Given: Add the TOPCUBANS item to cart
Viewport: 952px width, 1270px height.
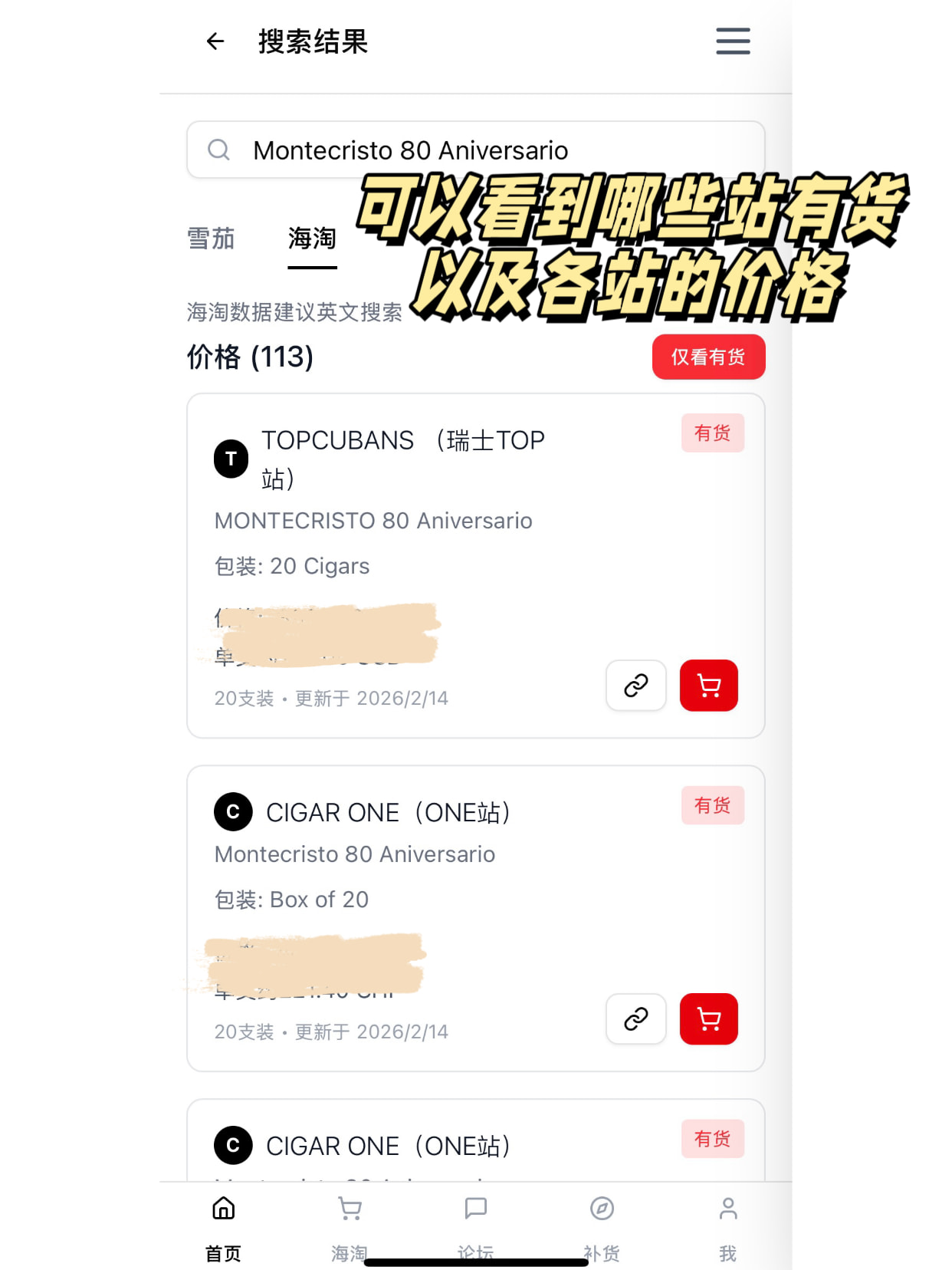Looking at the screenshot, I should 708,686.
